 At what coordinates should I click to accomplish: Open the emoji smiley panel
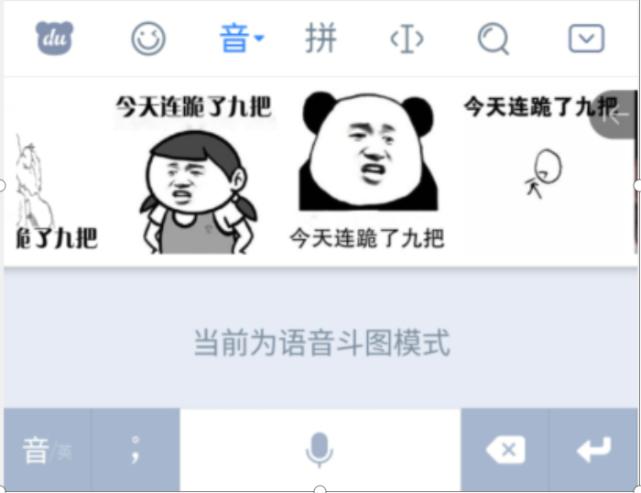(x=148, y=38)
